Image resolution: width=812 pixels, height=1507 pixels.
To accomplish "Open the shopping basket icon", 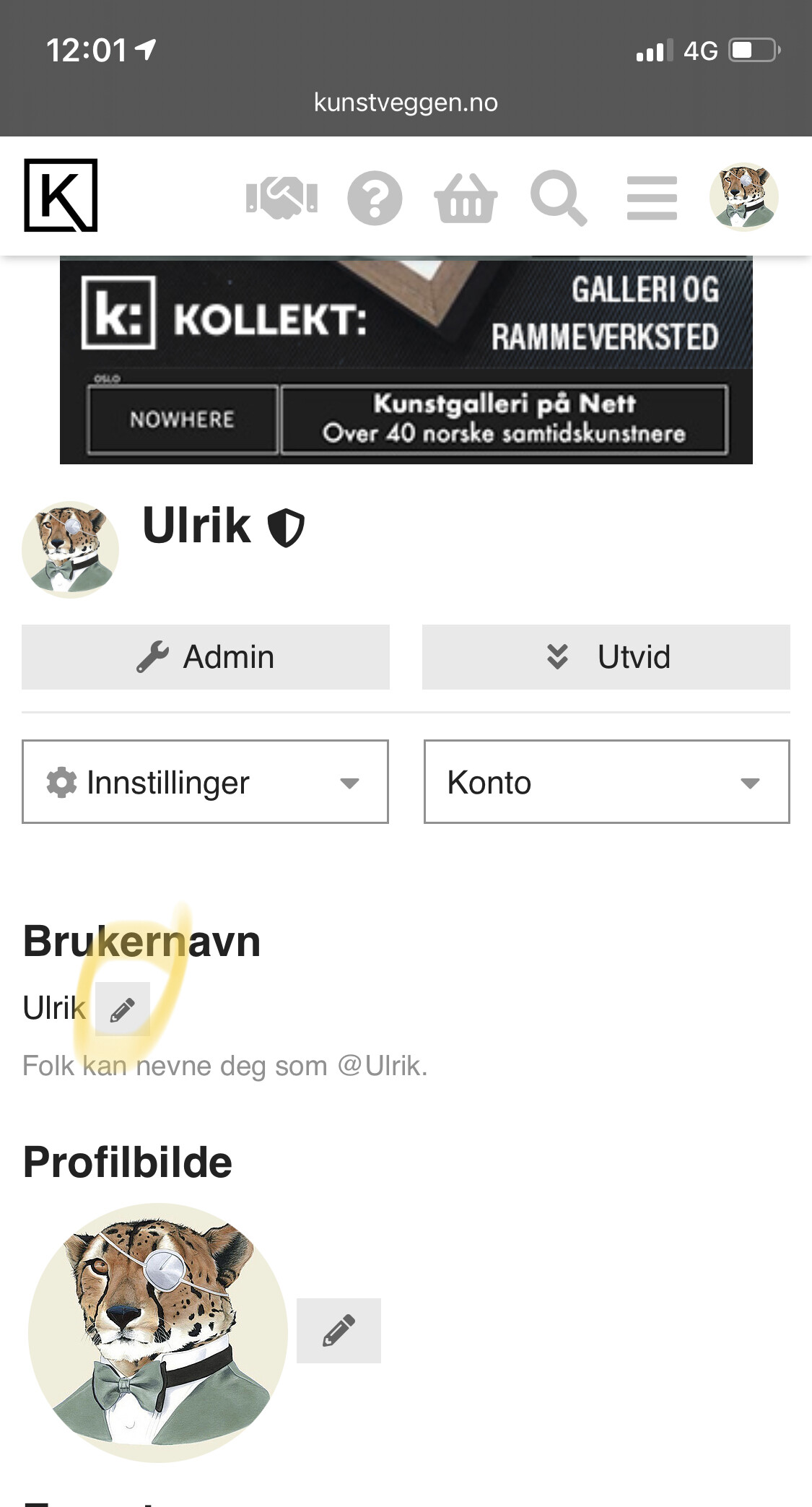I will pyautogui.click(x=466, y=198).
